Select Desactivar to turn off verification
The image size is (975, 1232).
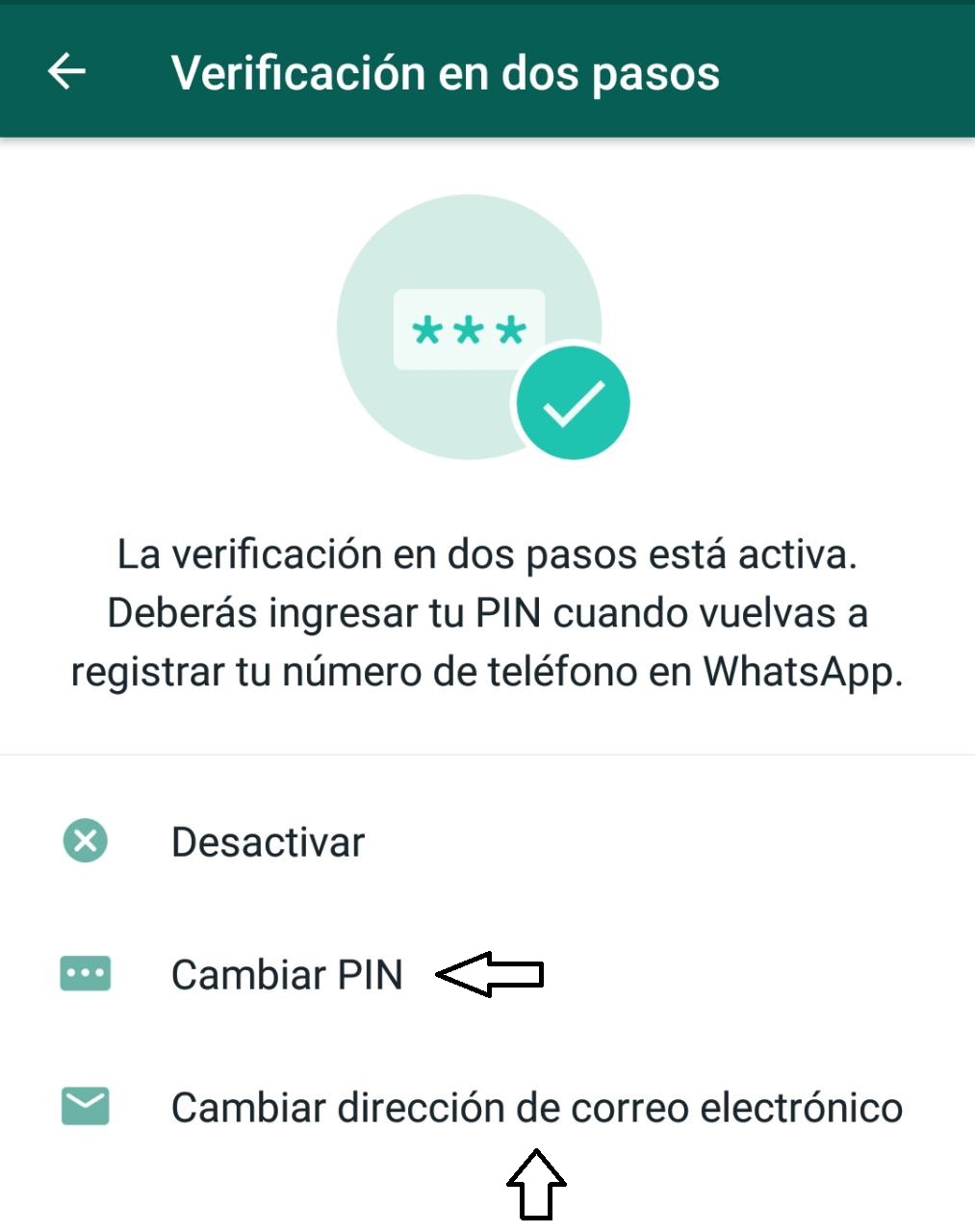pyautogui.click(x=268, y=842)
